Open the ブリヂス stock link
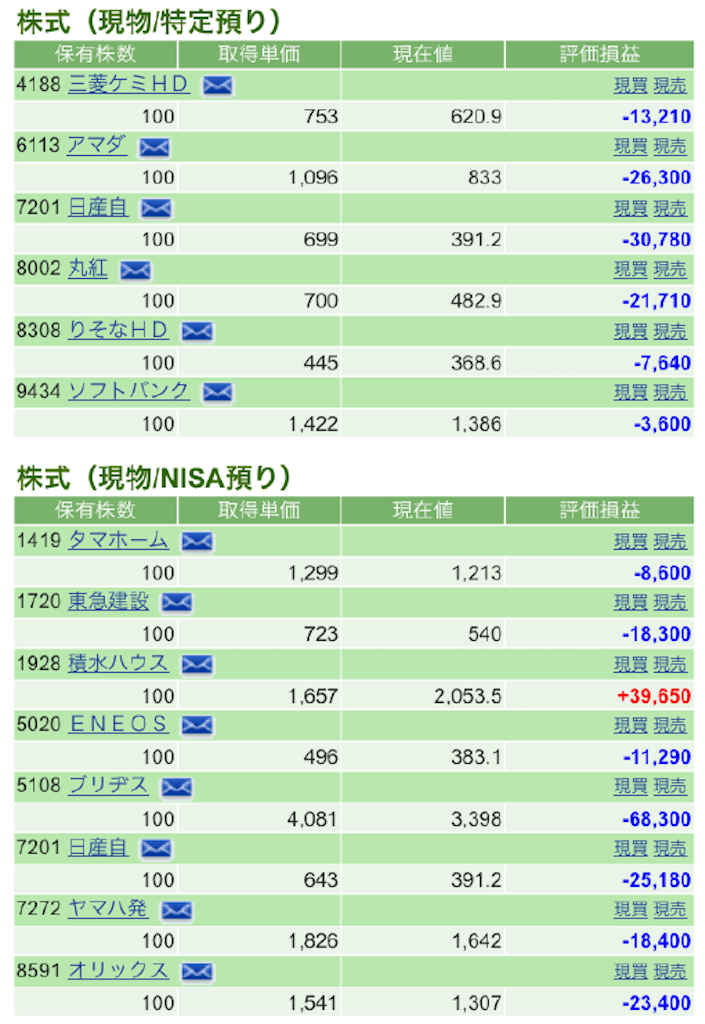Viewport: 705px width, 1024px height. point(108,786)
